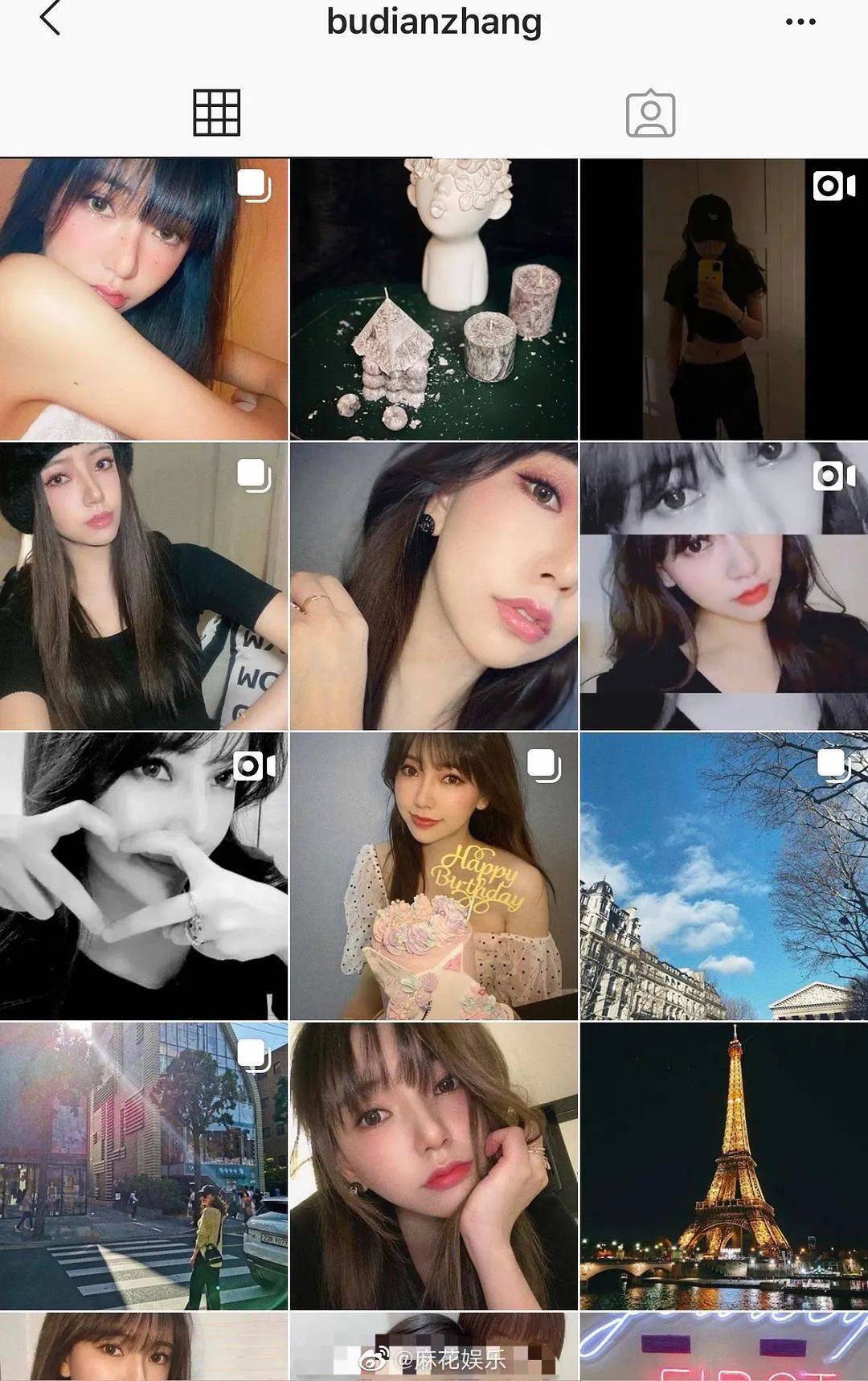Go back from budianzhang's profile
This screenshot has width=868, height=1381.
pos(50,19)
